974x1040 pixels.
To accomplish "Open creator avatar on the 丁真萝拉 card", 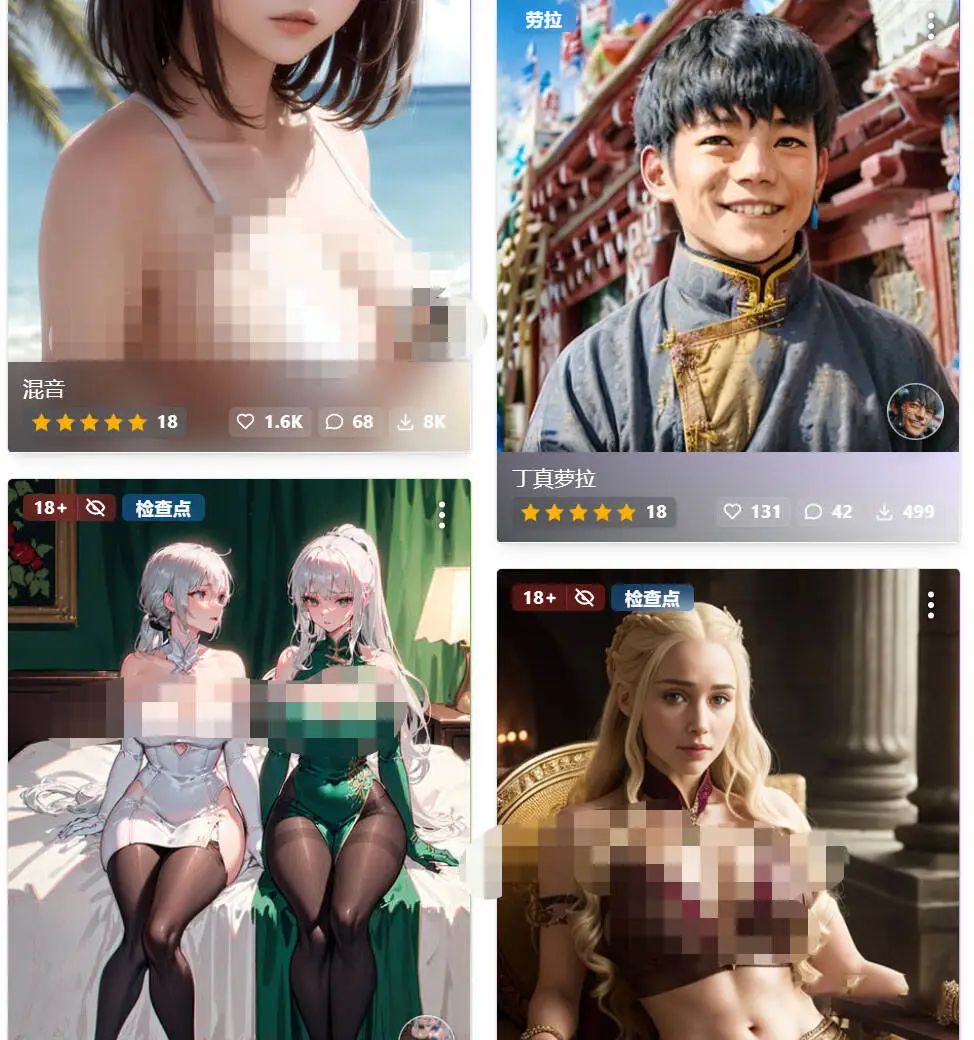I will pyautogui.click(x=915, y=411).
